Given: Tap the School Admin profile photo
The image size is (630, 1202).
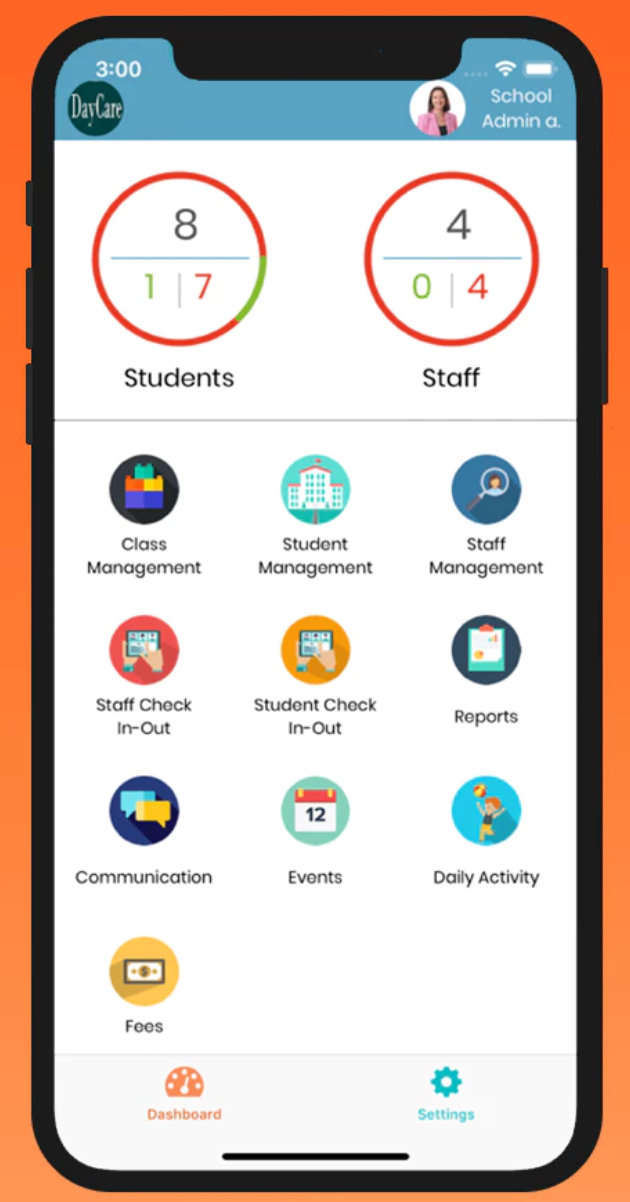Looking at the screenshot, I should click(x=437, y=108).
